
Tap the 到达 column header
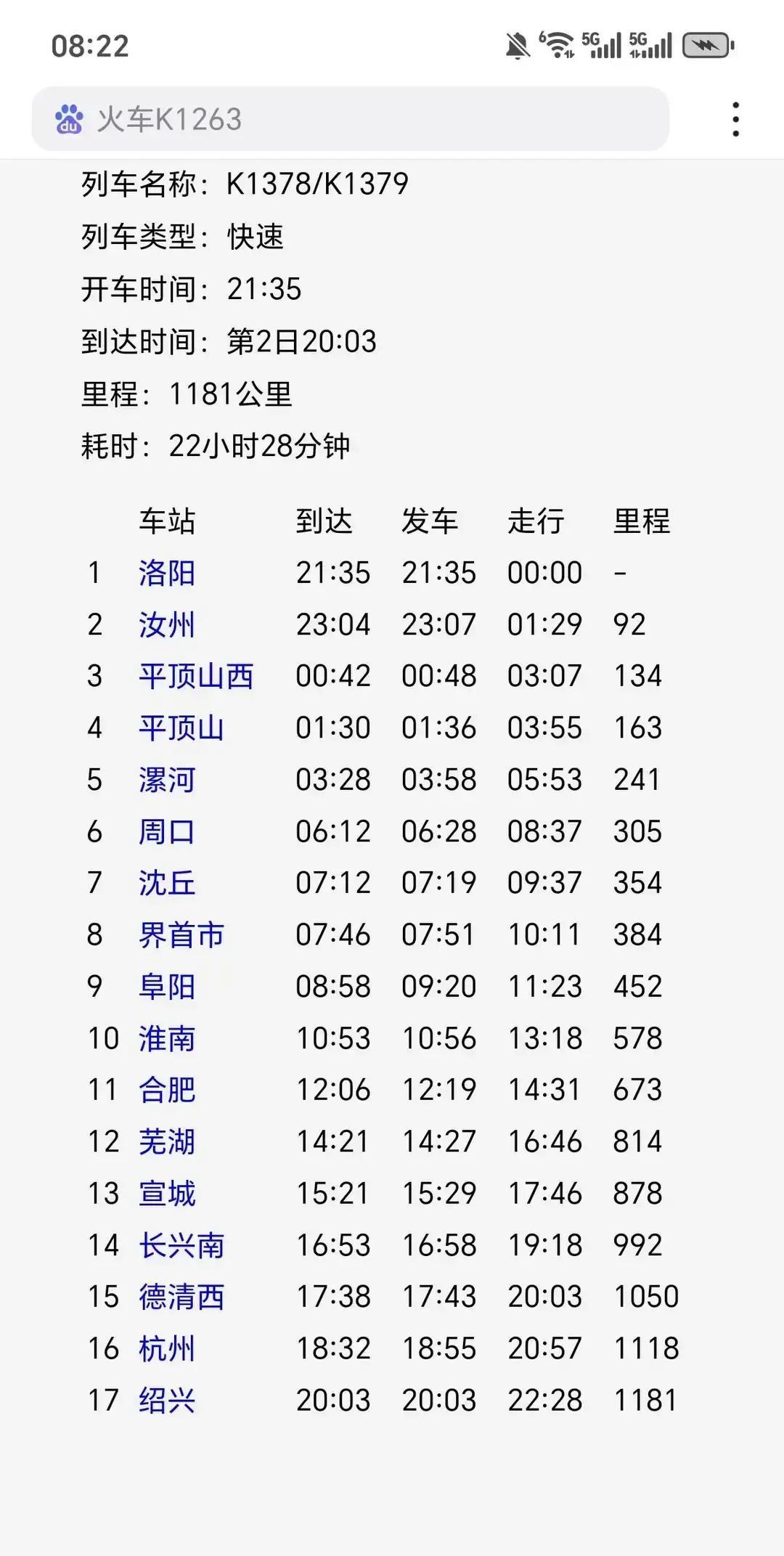[x=325, y=520]
